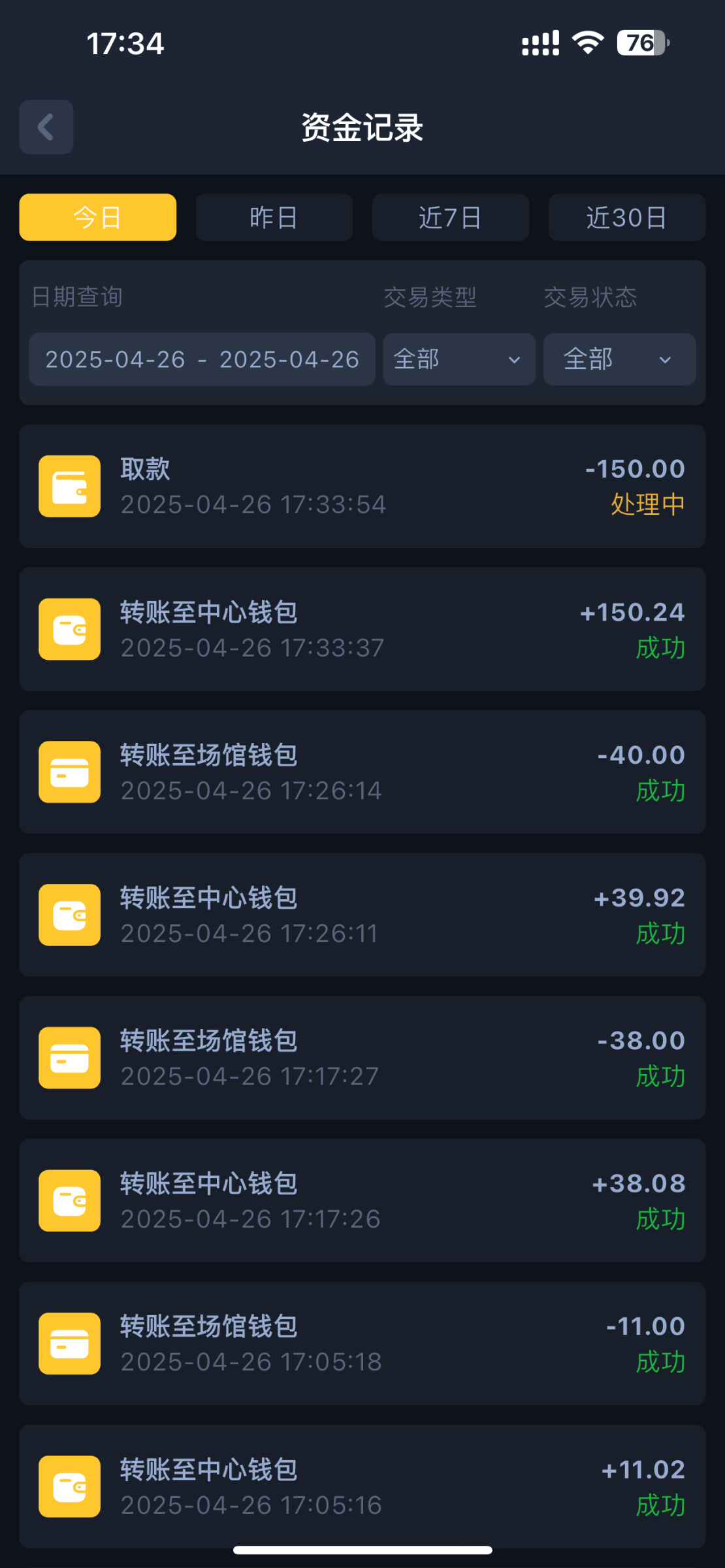Switch to the 昨日 tab

coord(274,218)
